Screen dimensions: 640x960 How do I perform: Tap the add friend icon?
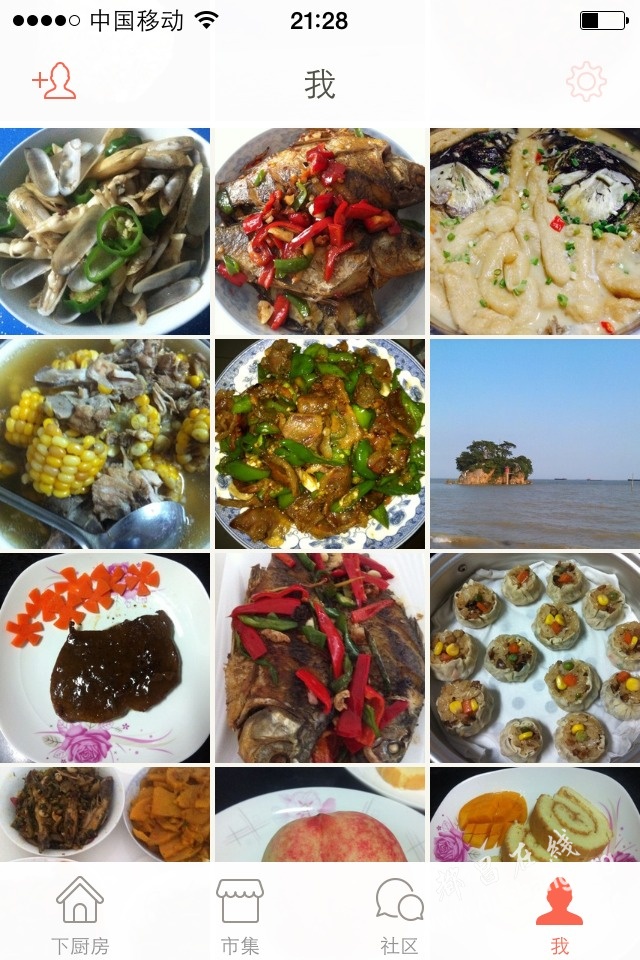click(x=54, y=82)
